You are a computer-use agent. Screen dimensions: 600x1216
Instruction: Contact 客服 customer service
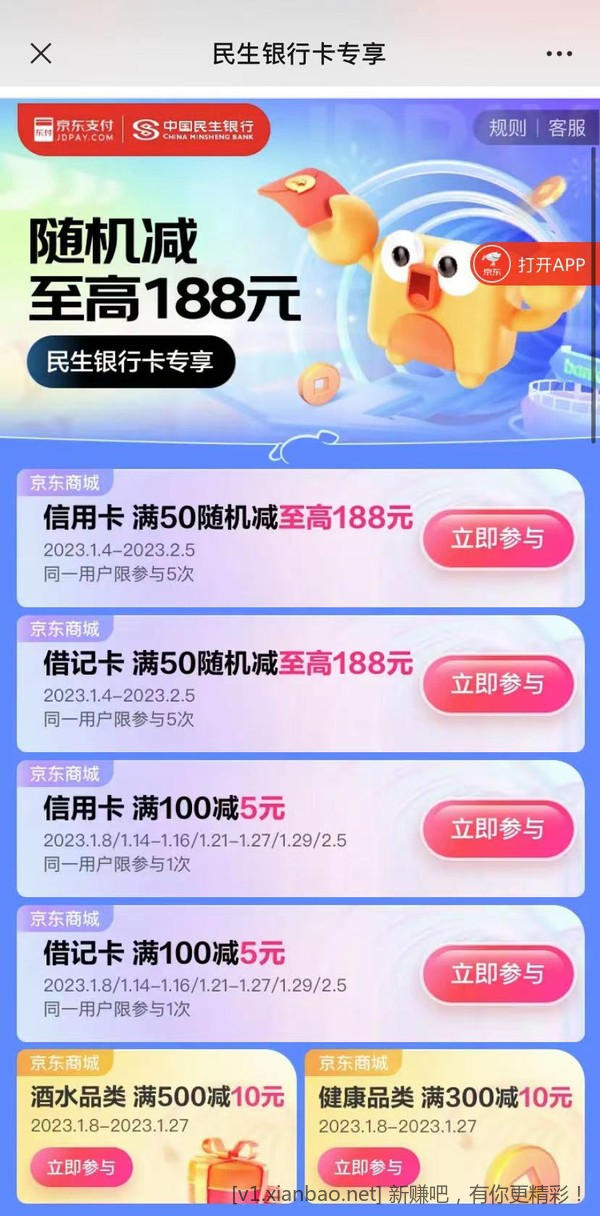tap(567, 128)
